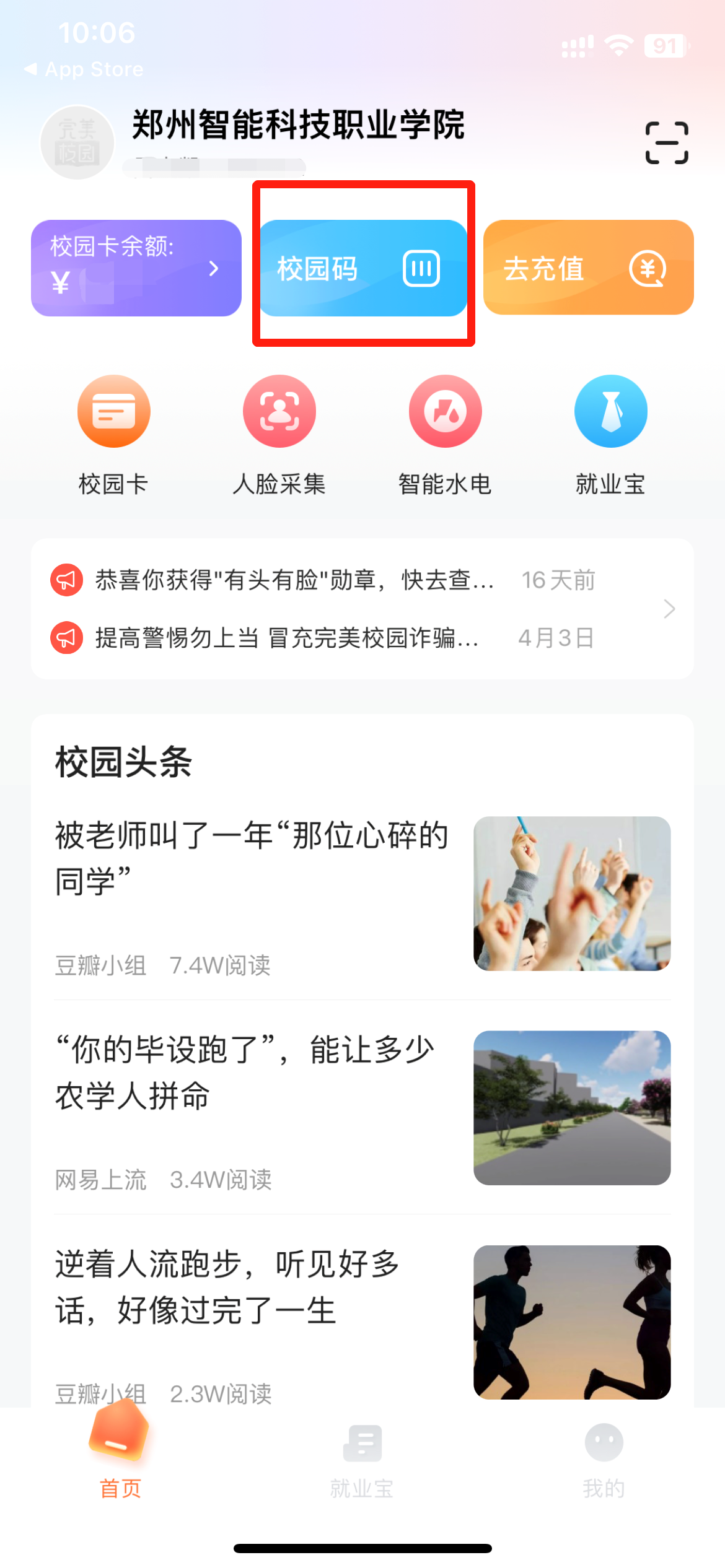Expand notices with the chevron arrow
This screenshot has height=1568, width=725.
669,609
